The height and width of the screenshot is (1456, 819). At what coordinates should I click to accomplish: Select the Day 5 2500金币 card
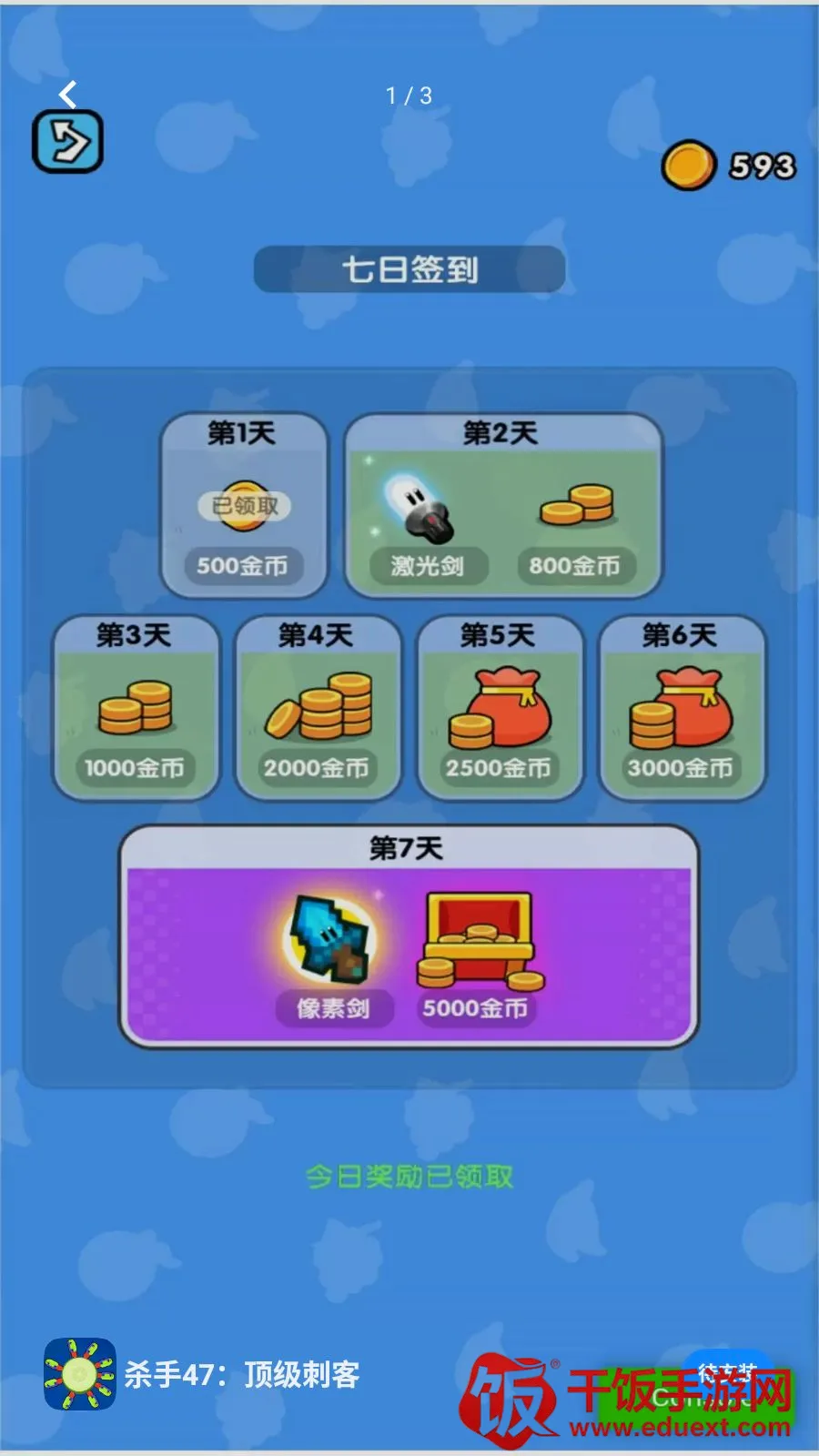coord(500,708)
